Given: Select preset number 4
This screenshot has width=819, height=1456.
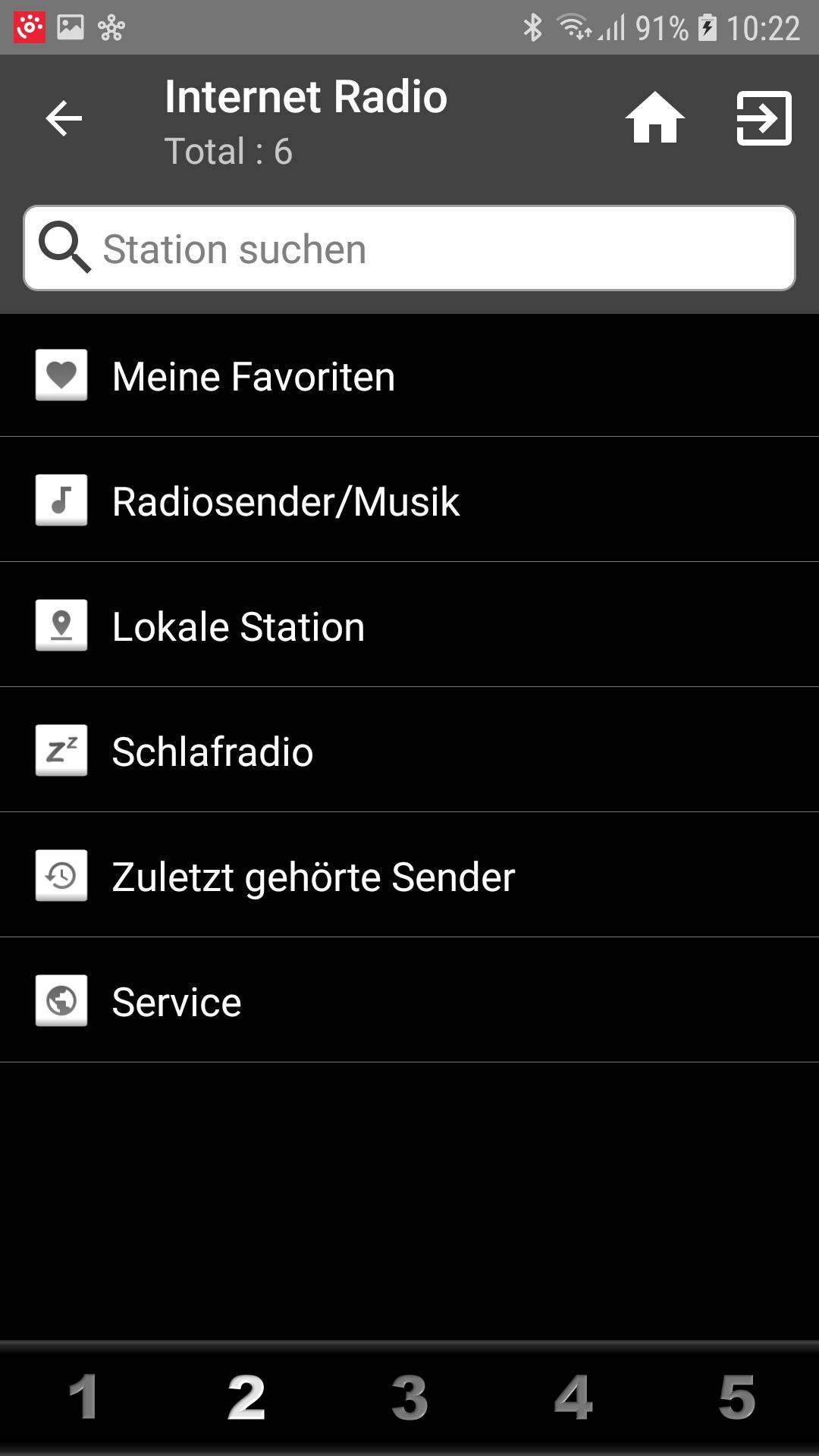Looking at the screenshot, I should tap(573, 1397).
